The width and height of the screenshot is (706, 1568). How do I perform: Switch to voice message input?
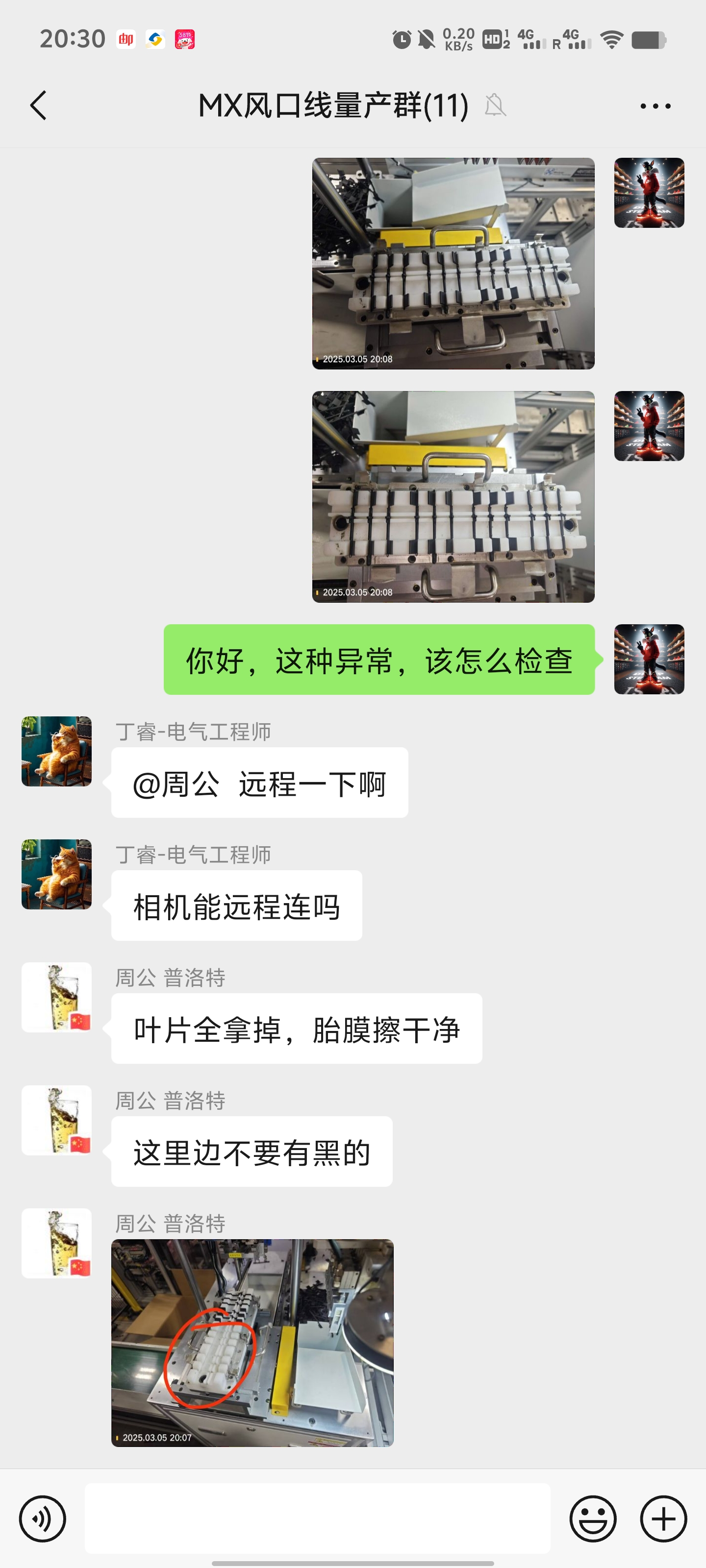point(42,1518)
